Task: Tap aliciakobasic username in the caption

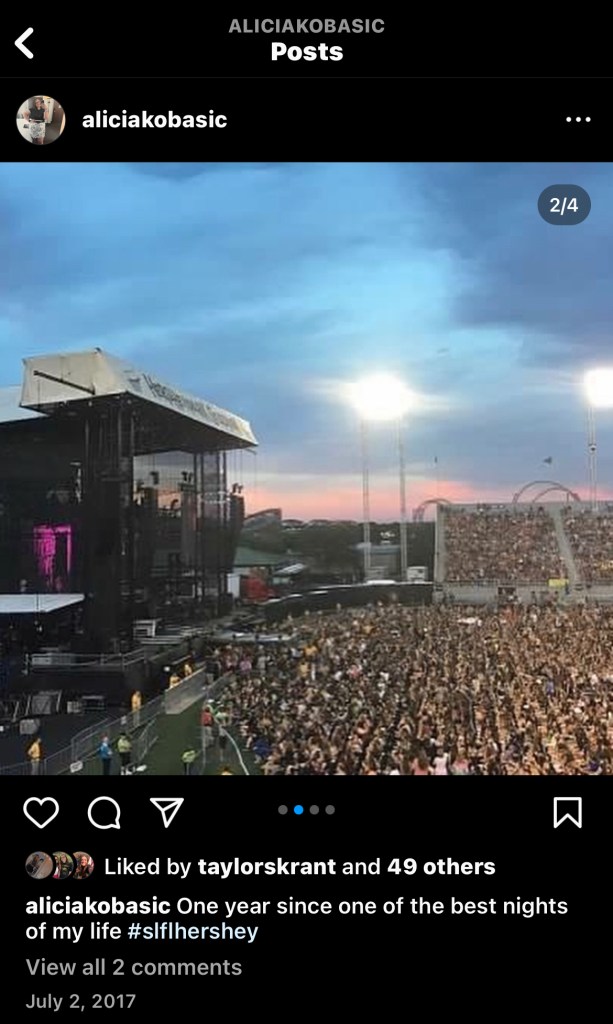Action: [x=97, y=906]
